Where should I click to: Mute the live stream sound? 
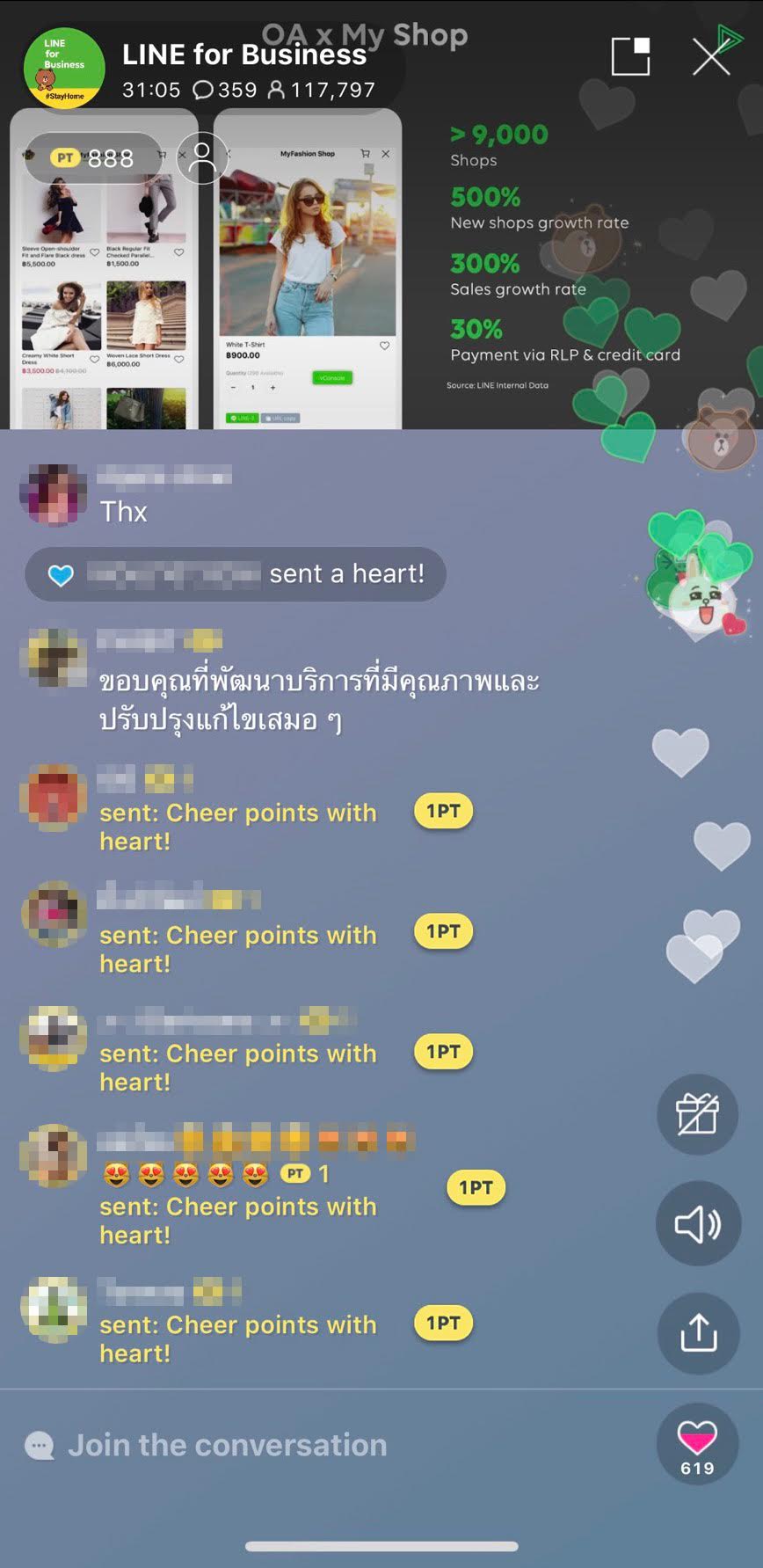point(697,1223)
